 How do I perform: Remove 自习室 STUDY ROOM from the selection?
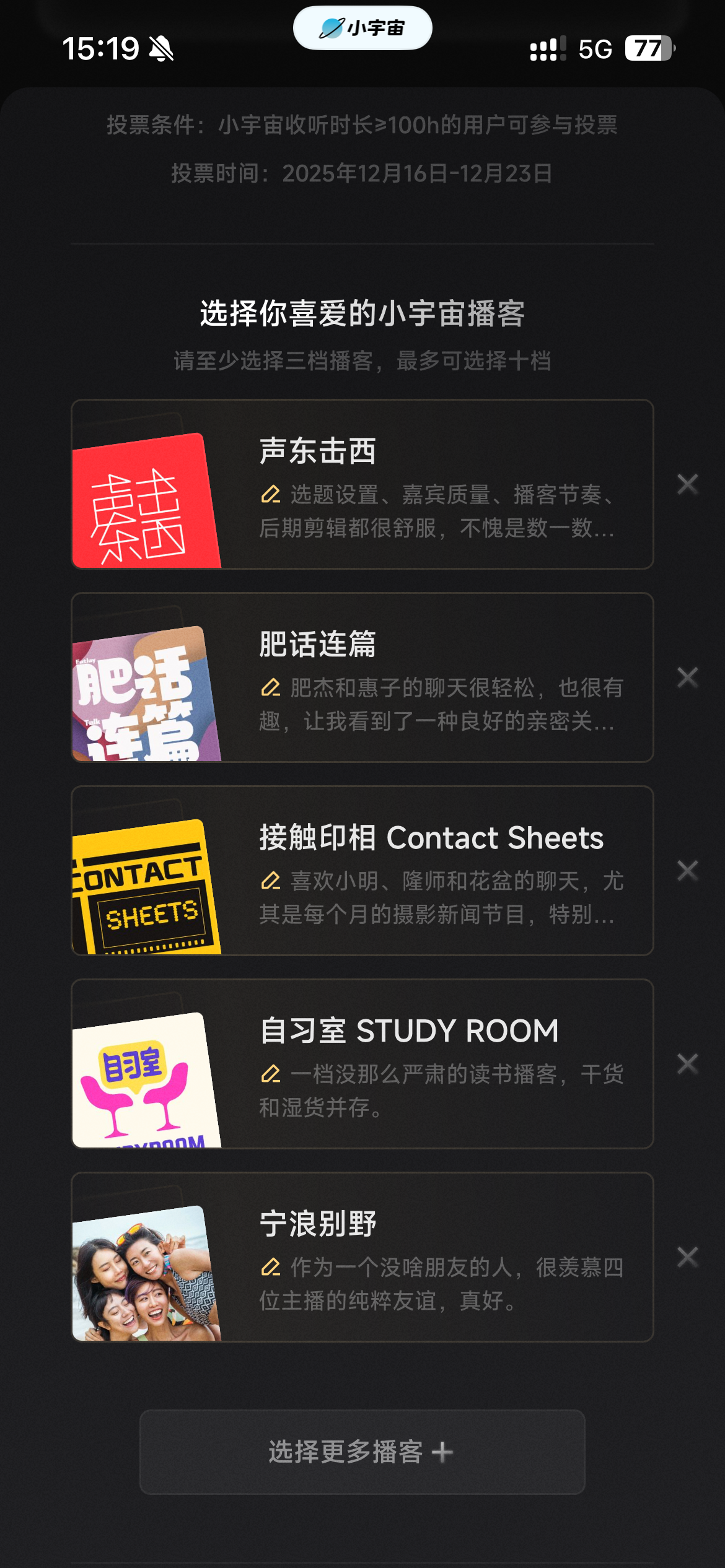(x=687, y=1064)
